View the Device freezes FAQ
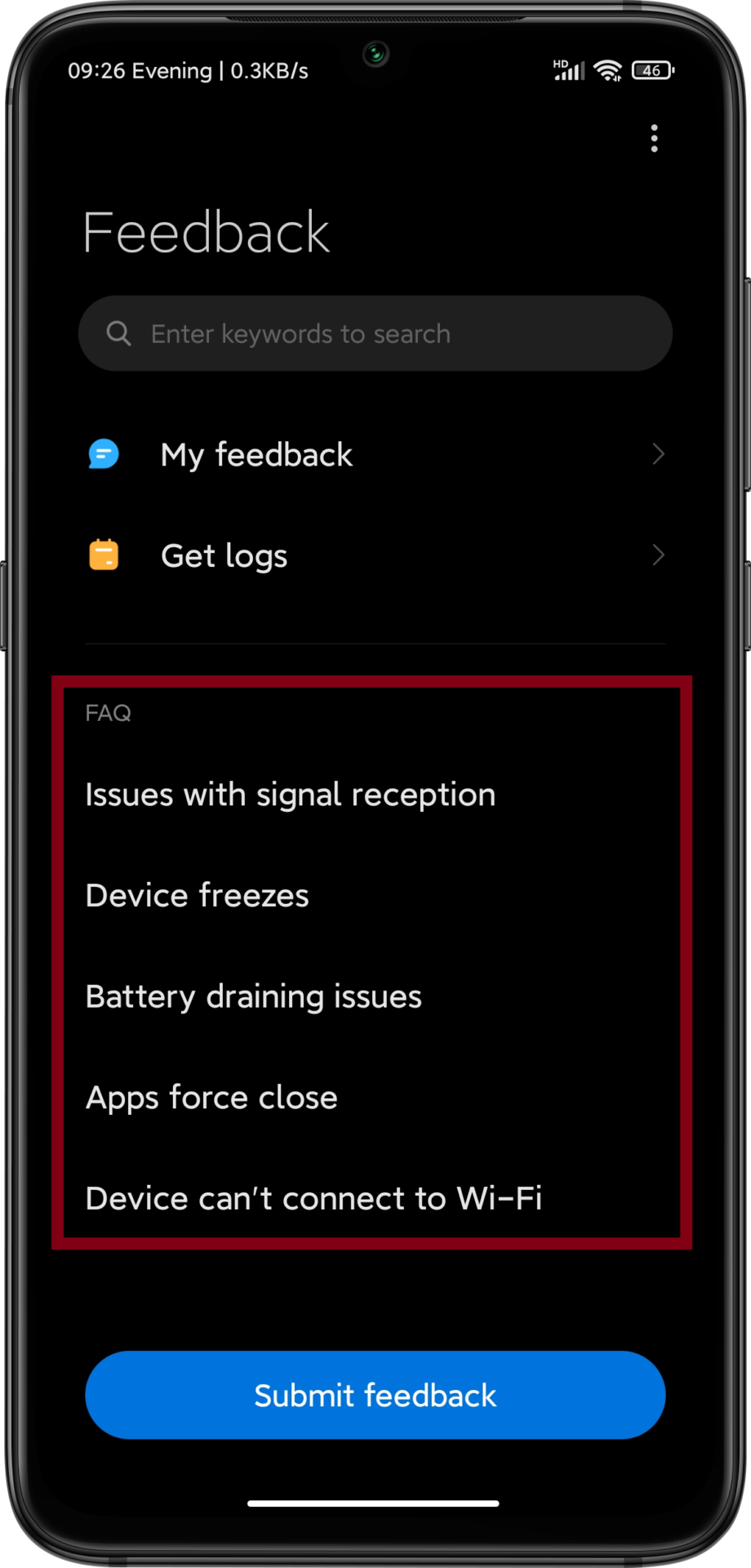The height and width of the screenshot is (1568, 751). (x=198, y=896)
